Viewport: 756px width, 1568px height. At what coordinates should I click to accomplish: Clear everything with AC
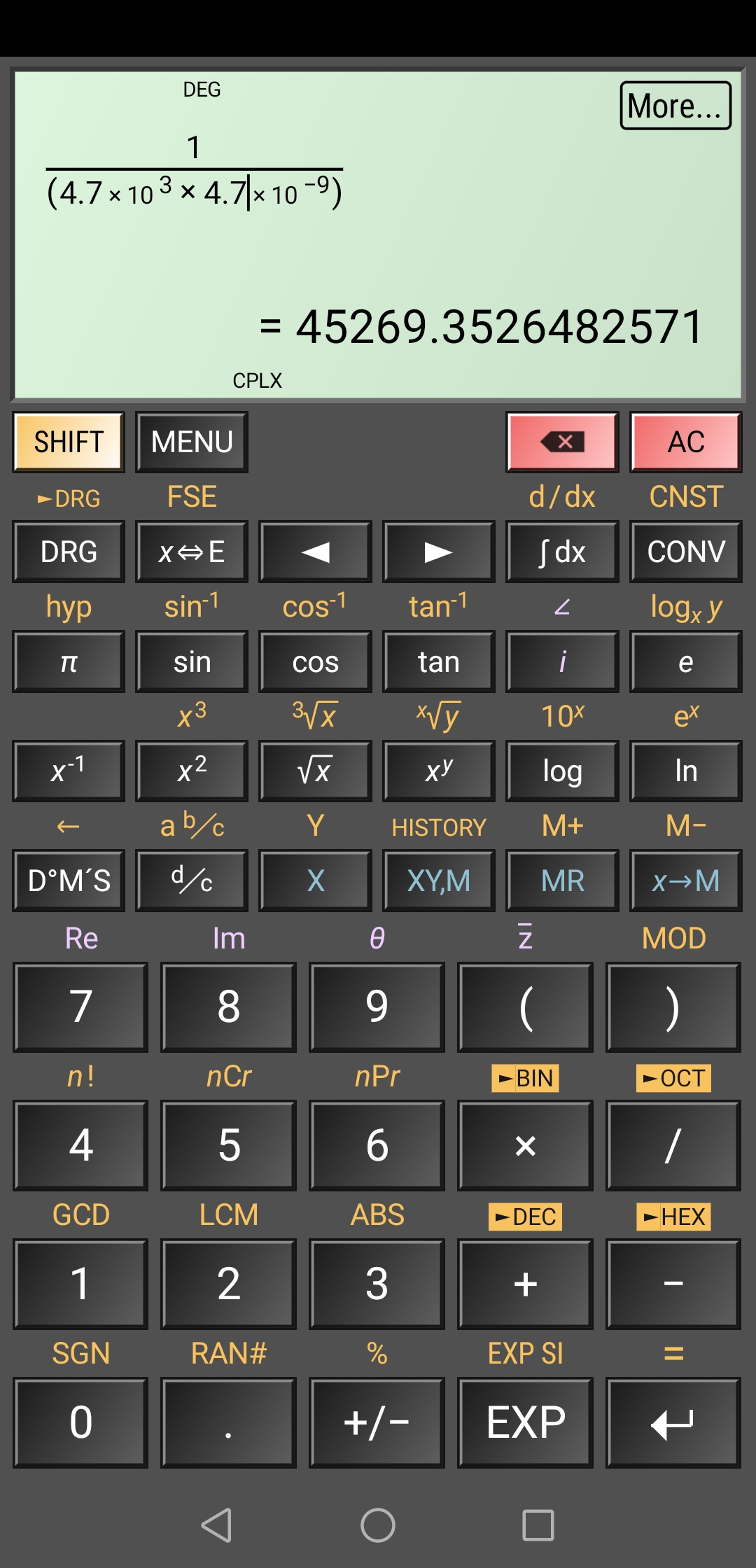[685, 442]
